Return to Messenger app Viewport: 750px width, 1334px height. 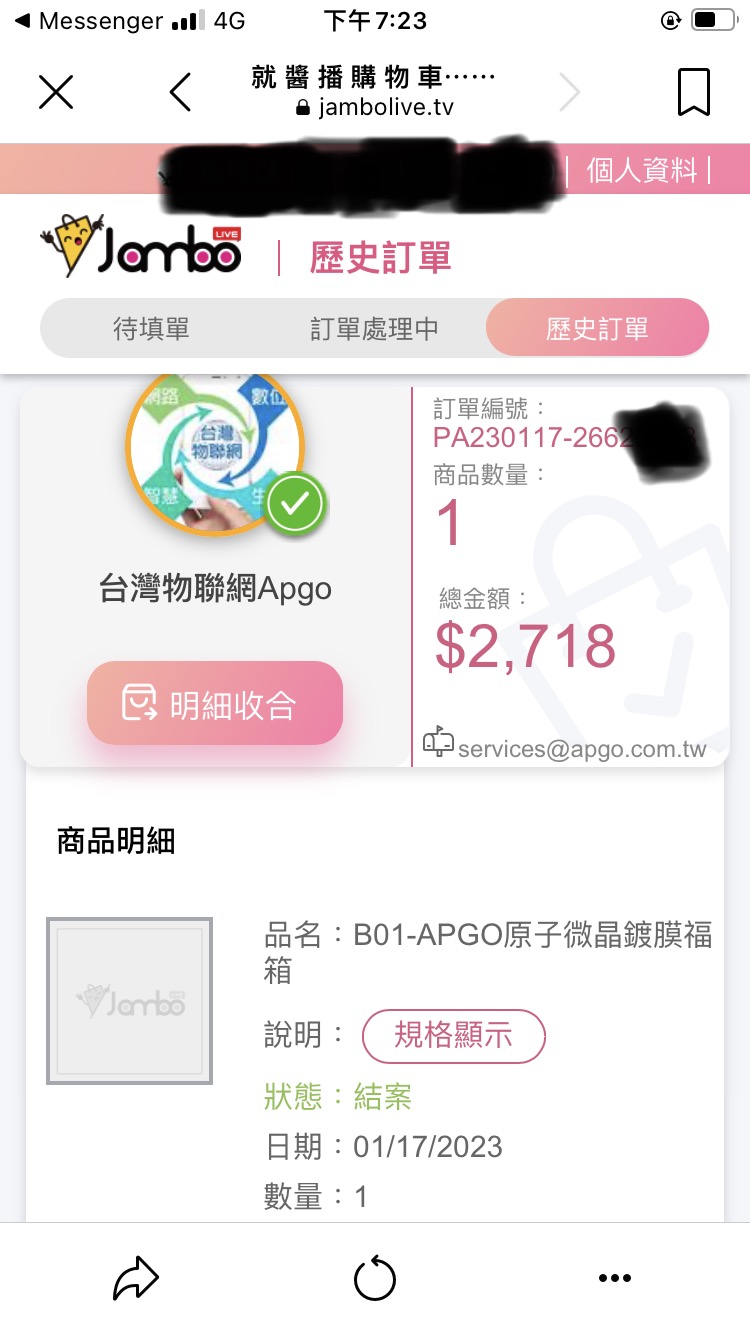(x=88, y=21)
